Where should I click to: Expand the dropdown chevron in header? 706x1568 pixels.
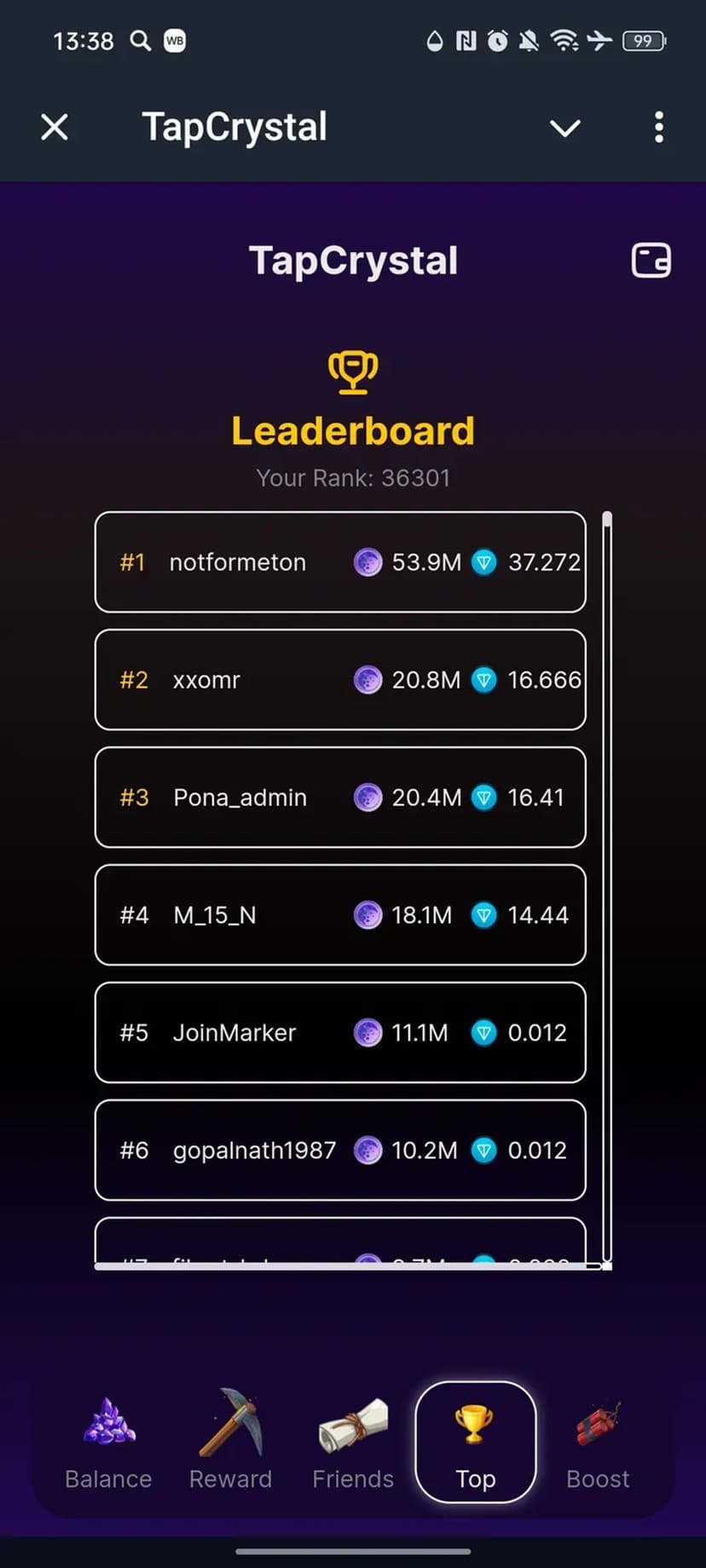tap(564, 128)
